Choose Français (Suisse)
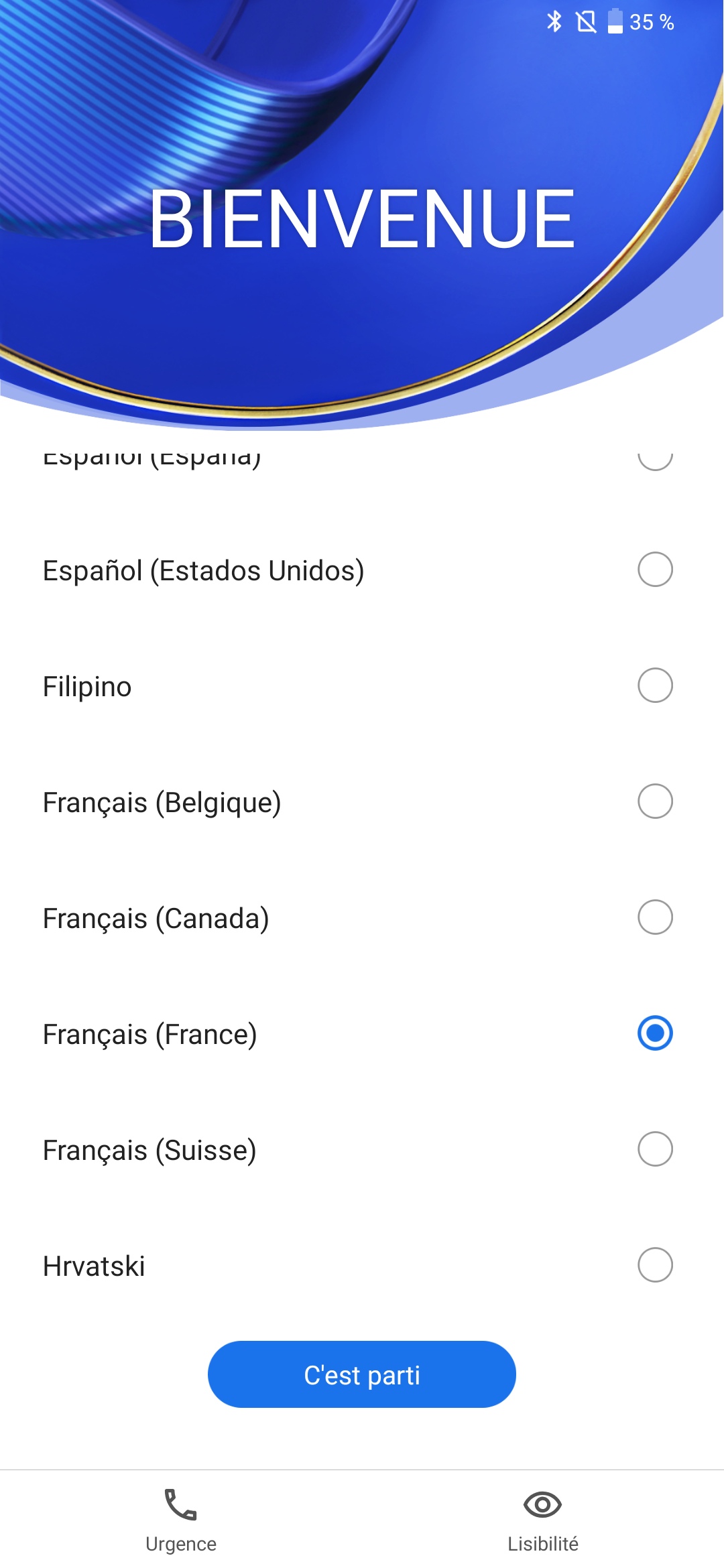The image size is (724, 1568). tap(654, 1149)
